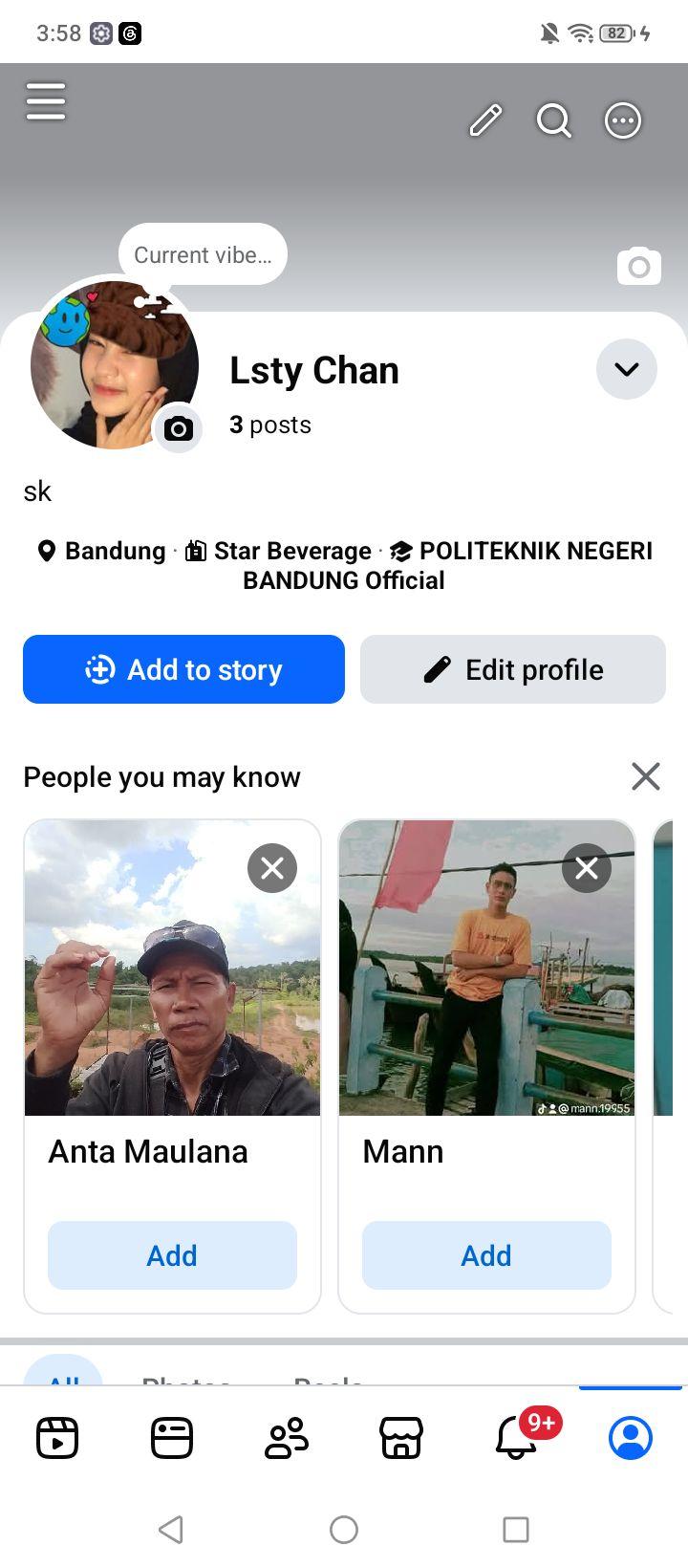The width and height of the screenshot is (688, 1568).
Task: Close the People you may know section
Action: click(646, 776)
